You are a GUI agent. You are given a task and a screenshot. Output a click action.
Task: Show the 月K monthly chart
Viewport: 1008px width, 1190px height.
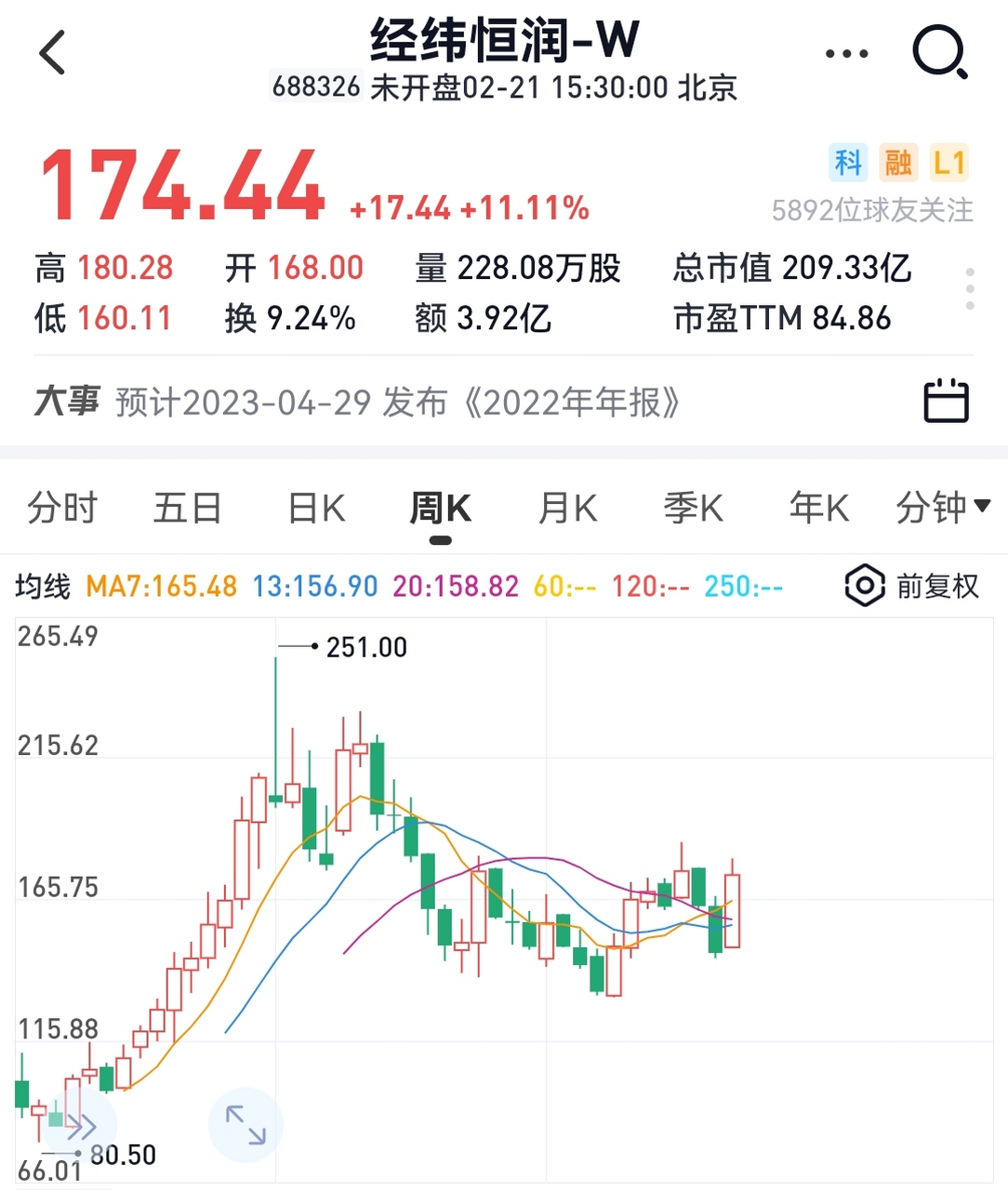coord(567,509)
